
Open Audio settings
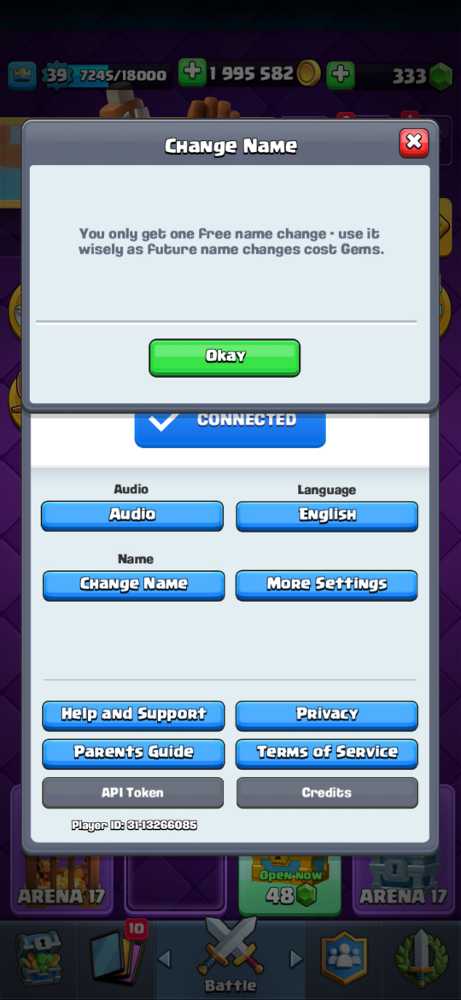[x=133, y=515]
